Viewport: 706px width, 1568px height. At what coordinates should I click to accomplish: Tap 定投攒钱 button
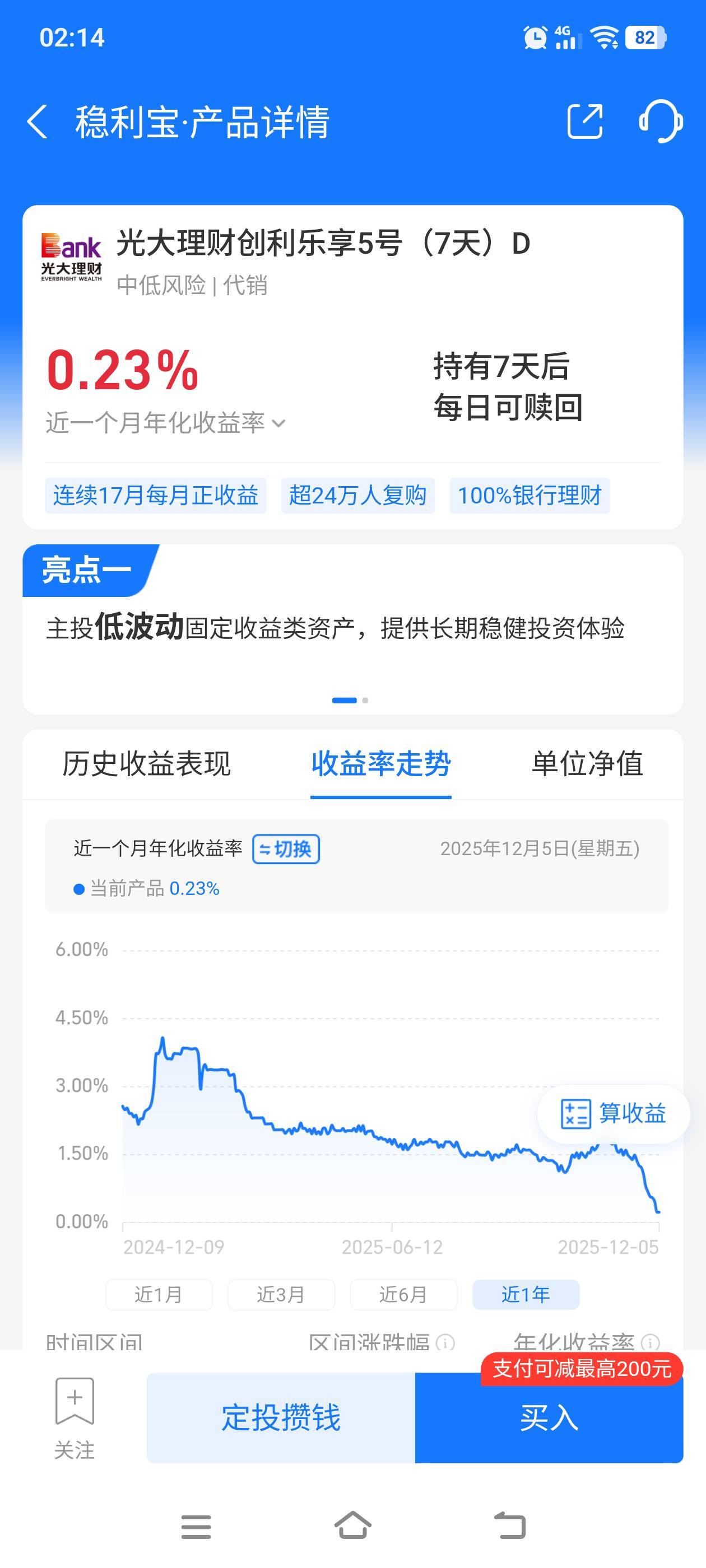pyautogui.click(x=281, y=1418)
